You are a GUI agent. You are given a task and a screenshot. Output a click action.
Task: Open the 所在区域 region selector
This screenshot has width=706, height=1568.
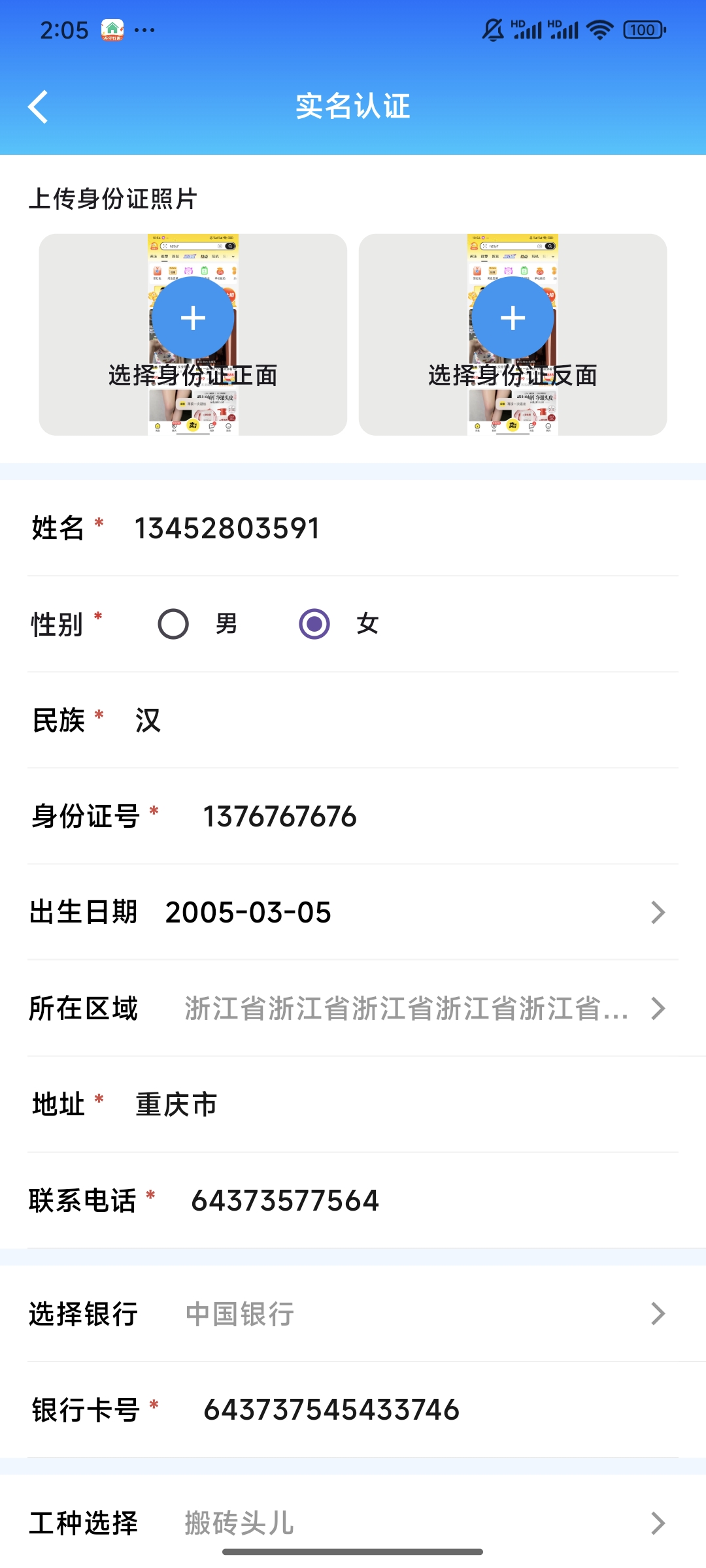point(353,1008)
